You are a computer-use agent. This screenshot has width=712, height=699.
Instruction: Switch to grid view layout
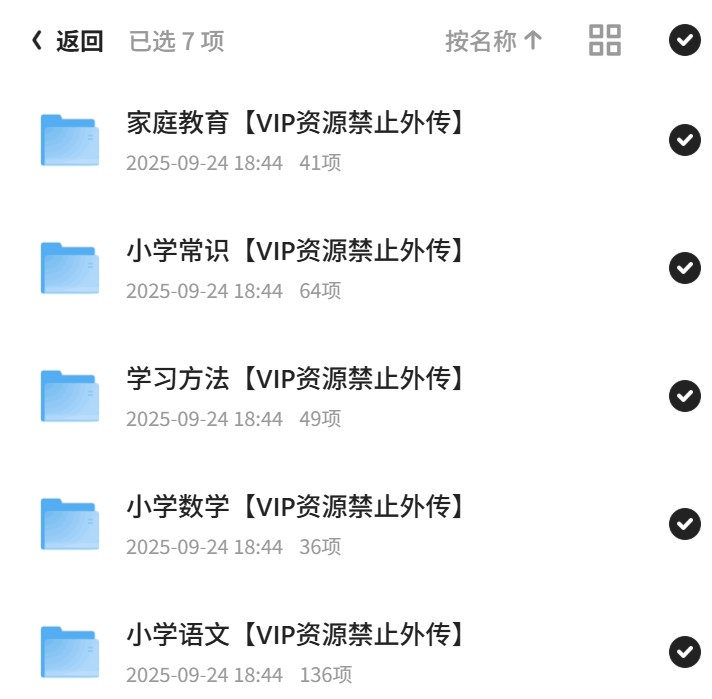pyautogui.click(x=605, y=40)
